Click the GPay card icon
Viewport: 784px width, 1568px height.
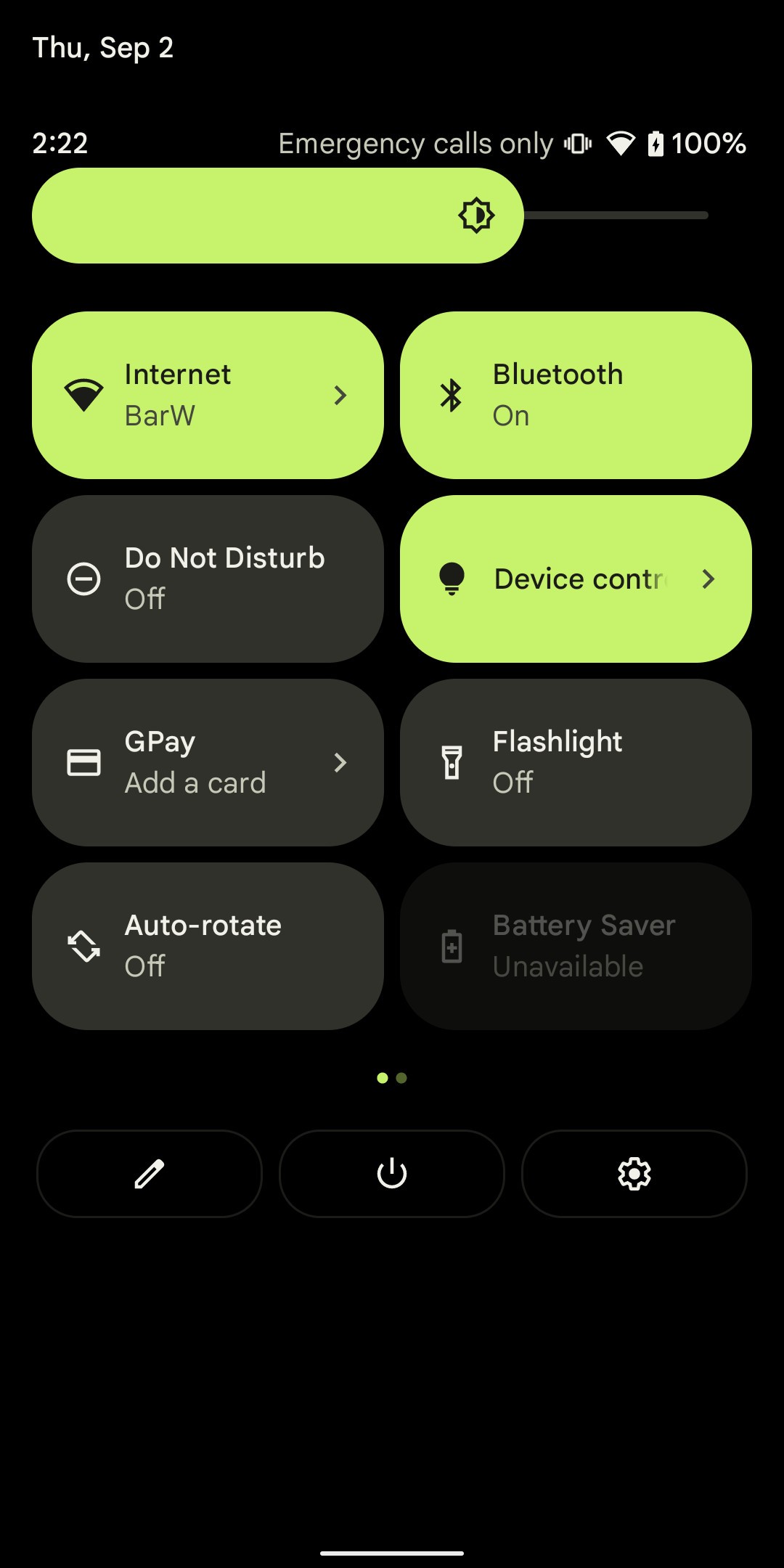(x=83, y=761)
